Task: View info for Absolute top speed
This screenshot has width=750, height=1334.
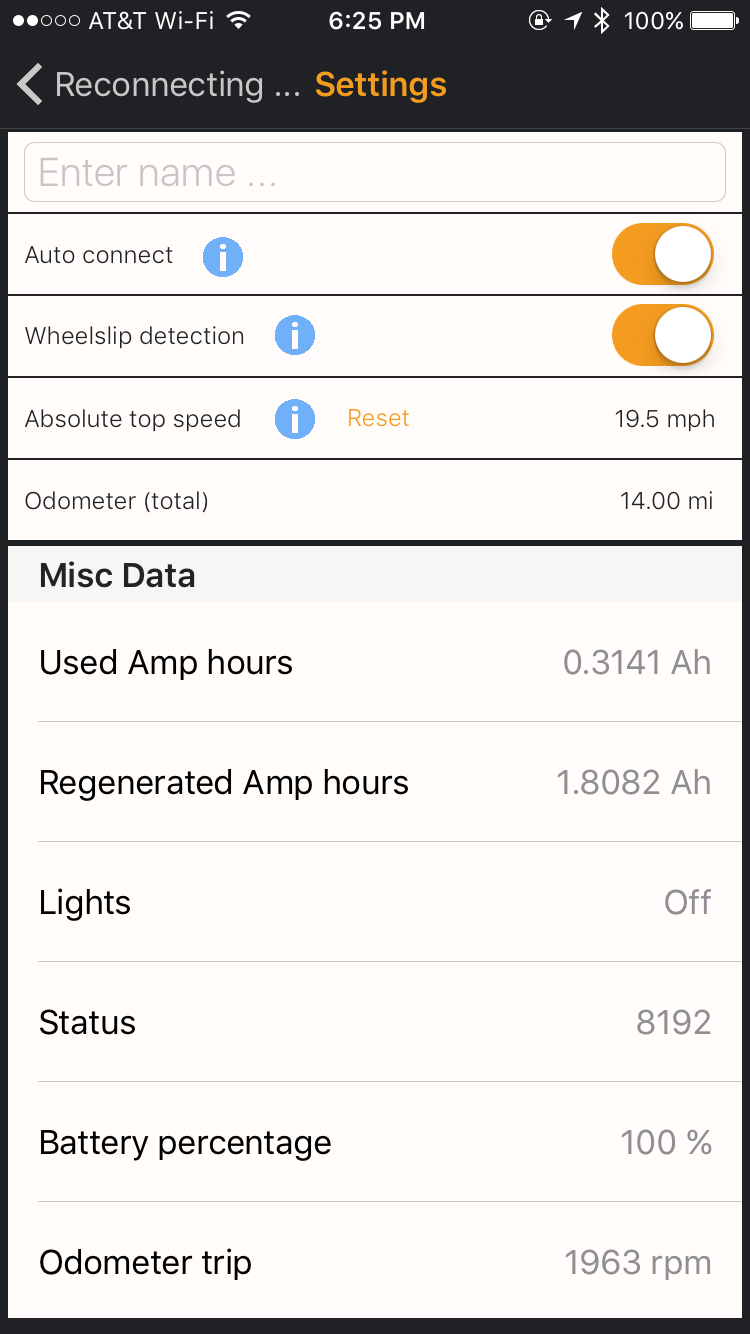Action: pyautogui.click(x=295, y=419)
